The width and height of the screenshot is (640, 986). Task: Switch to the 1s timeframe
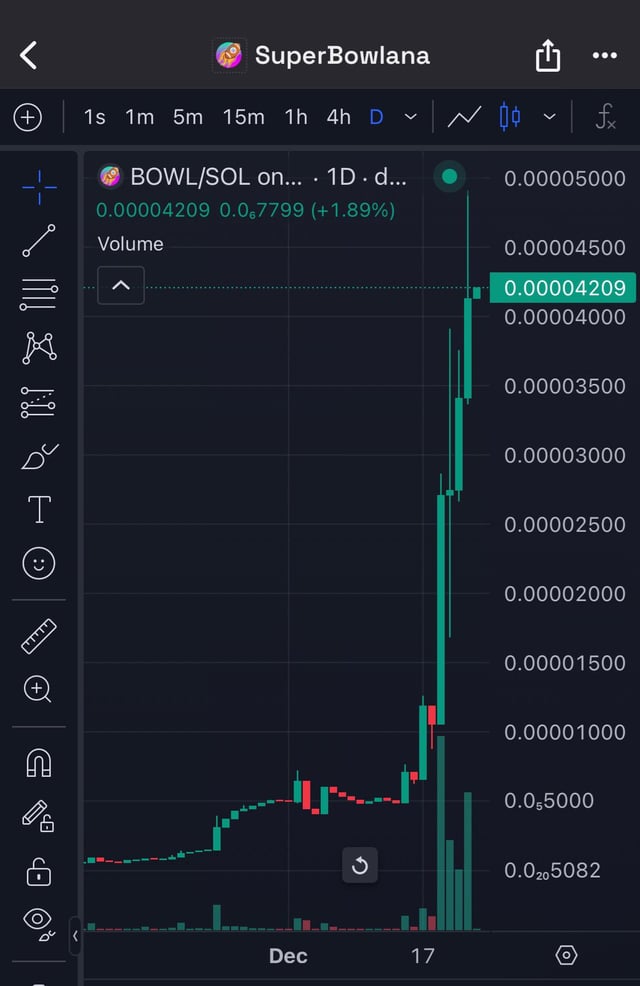click(94, 117)
